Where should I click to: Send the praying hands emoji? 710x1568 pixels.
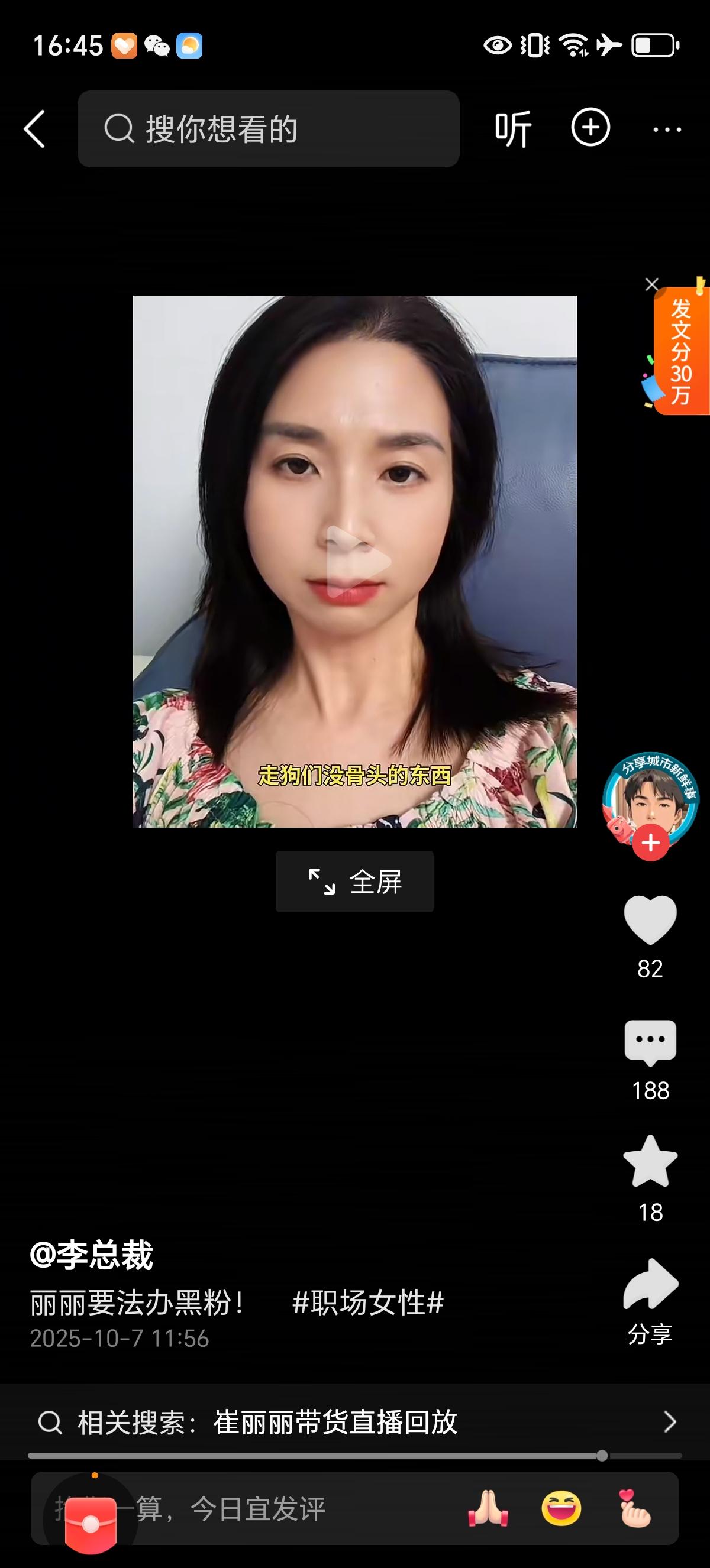click(x=488, y=1509)
